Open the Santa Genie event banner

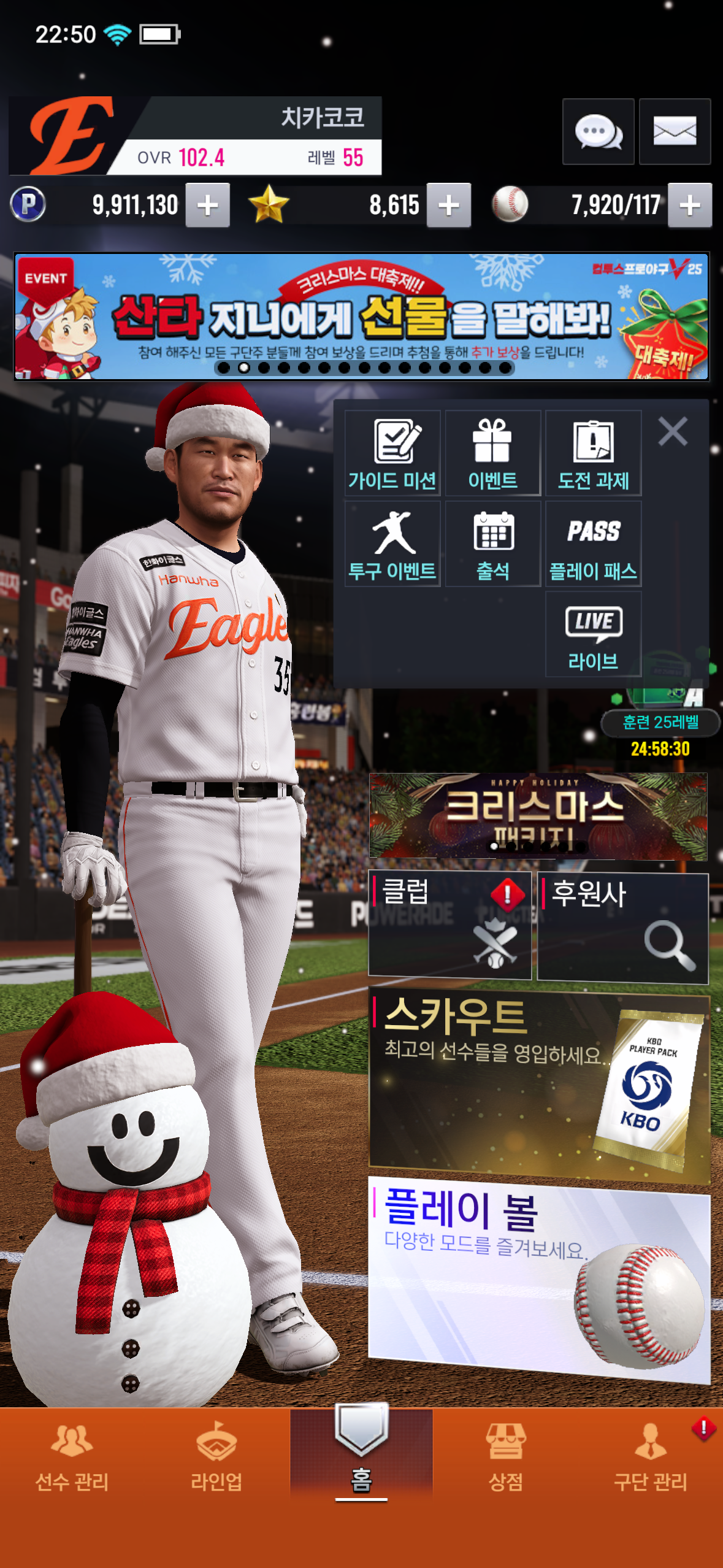click(x=361, y=317)
